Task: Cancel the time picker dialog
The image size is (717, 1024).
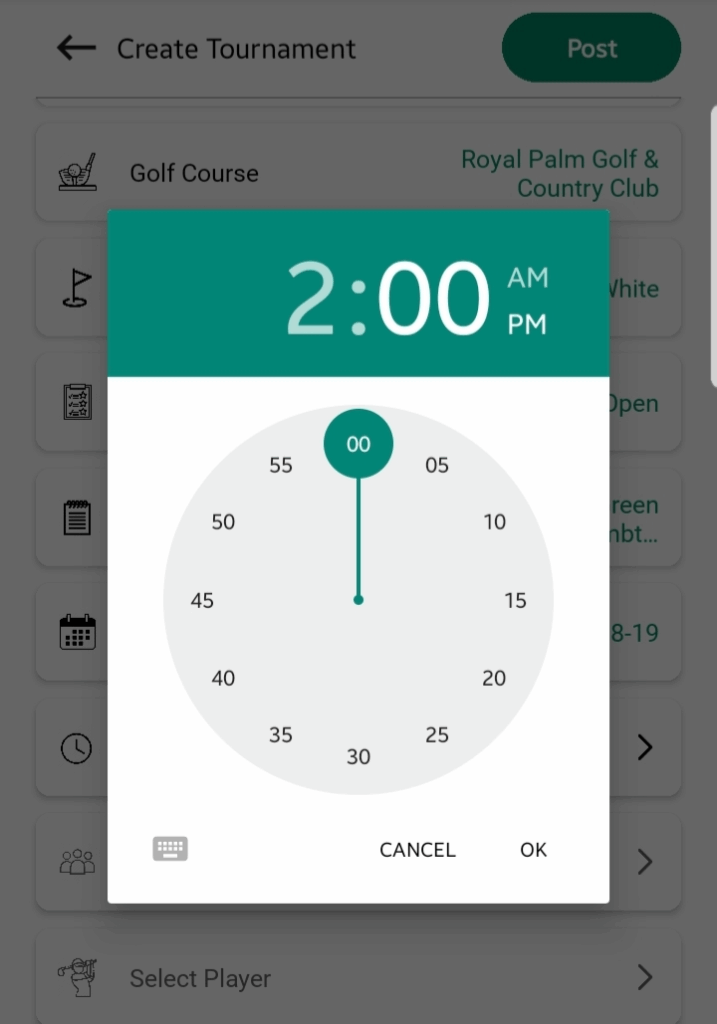Action: point(417,850)
